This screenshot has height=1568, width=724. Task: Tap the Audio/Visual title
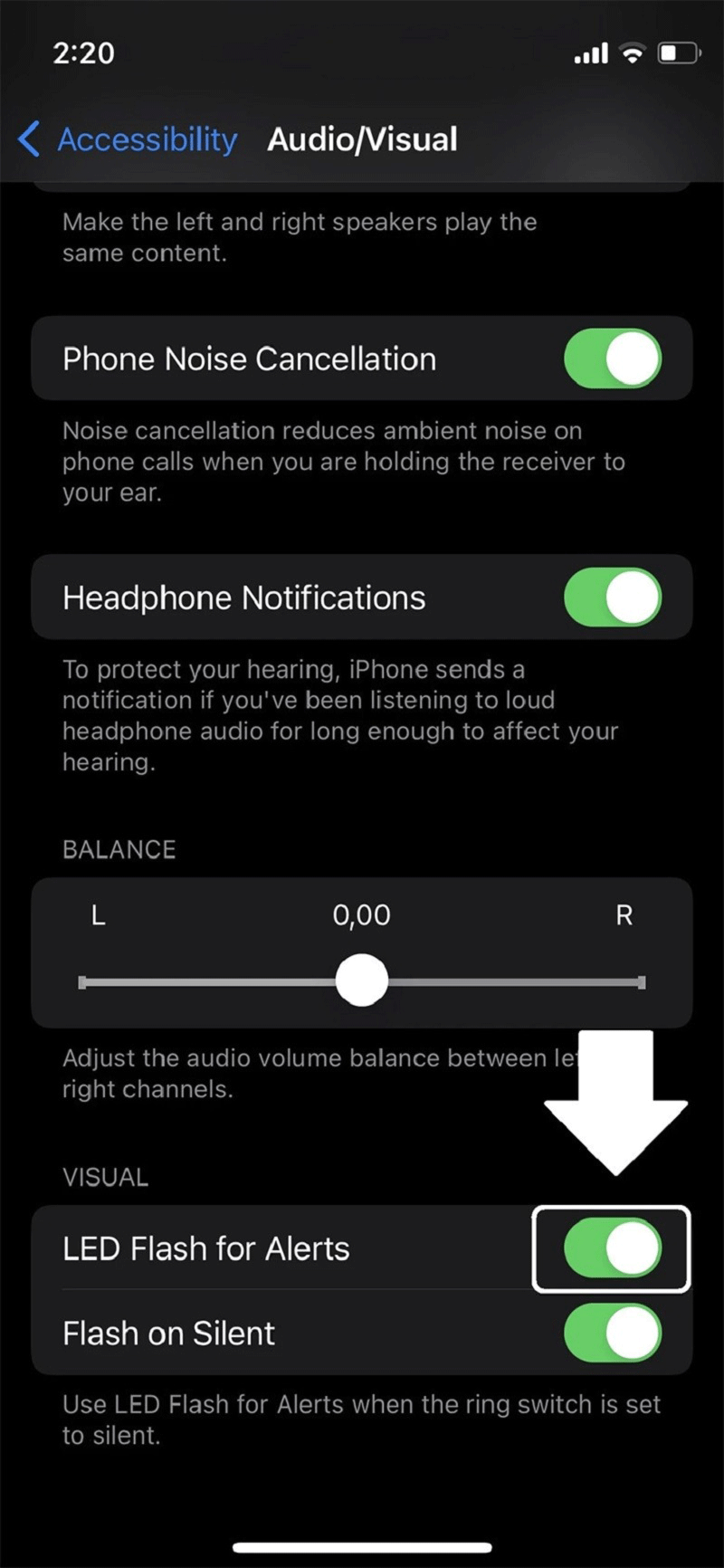pyautogui.click(x=362, y=139)
